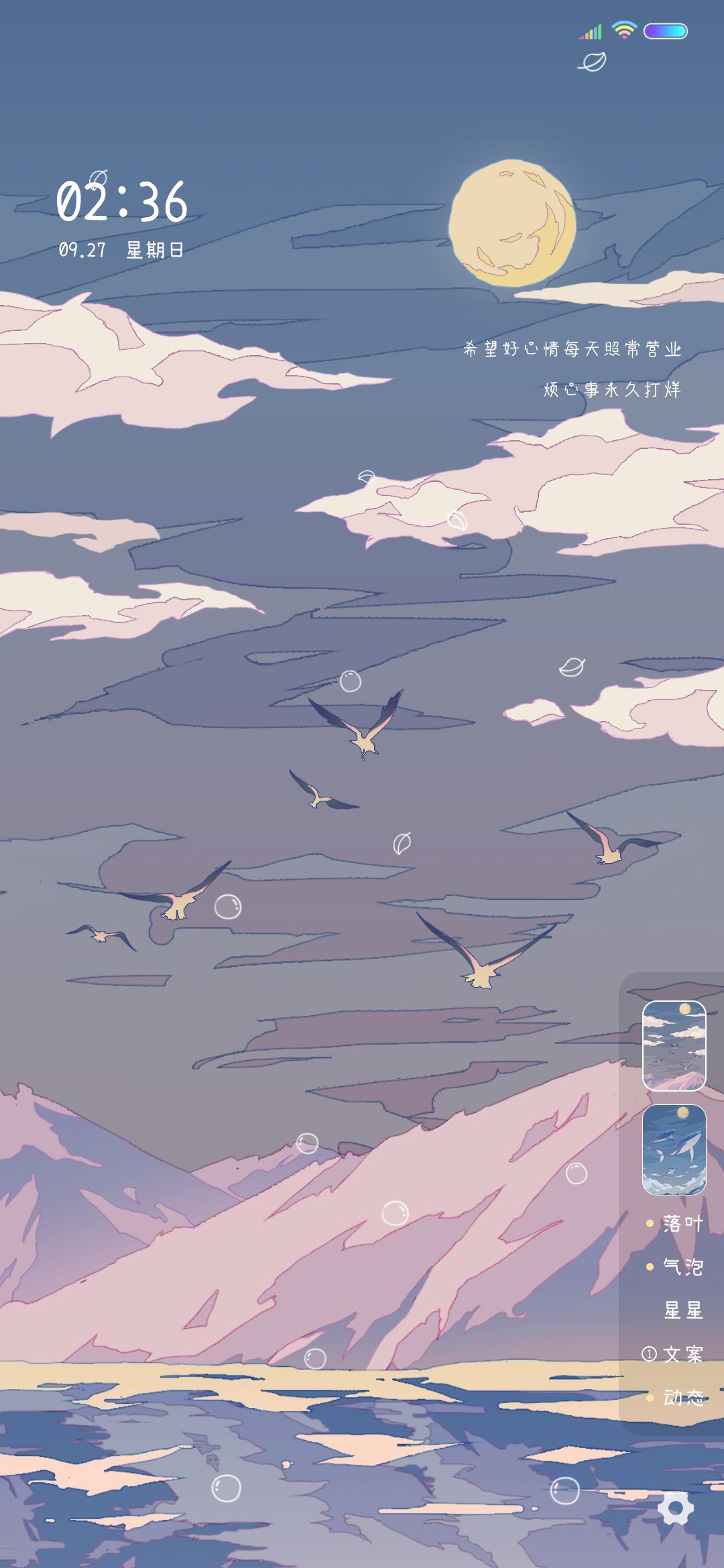724x1568 pixels.
Task: Select the mountain and birds wallpaper thumbnail
Action: pyautogui.click(x=674, y=1045)
